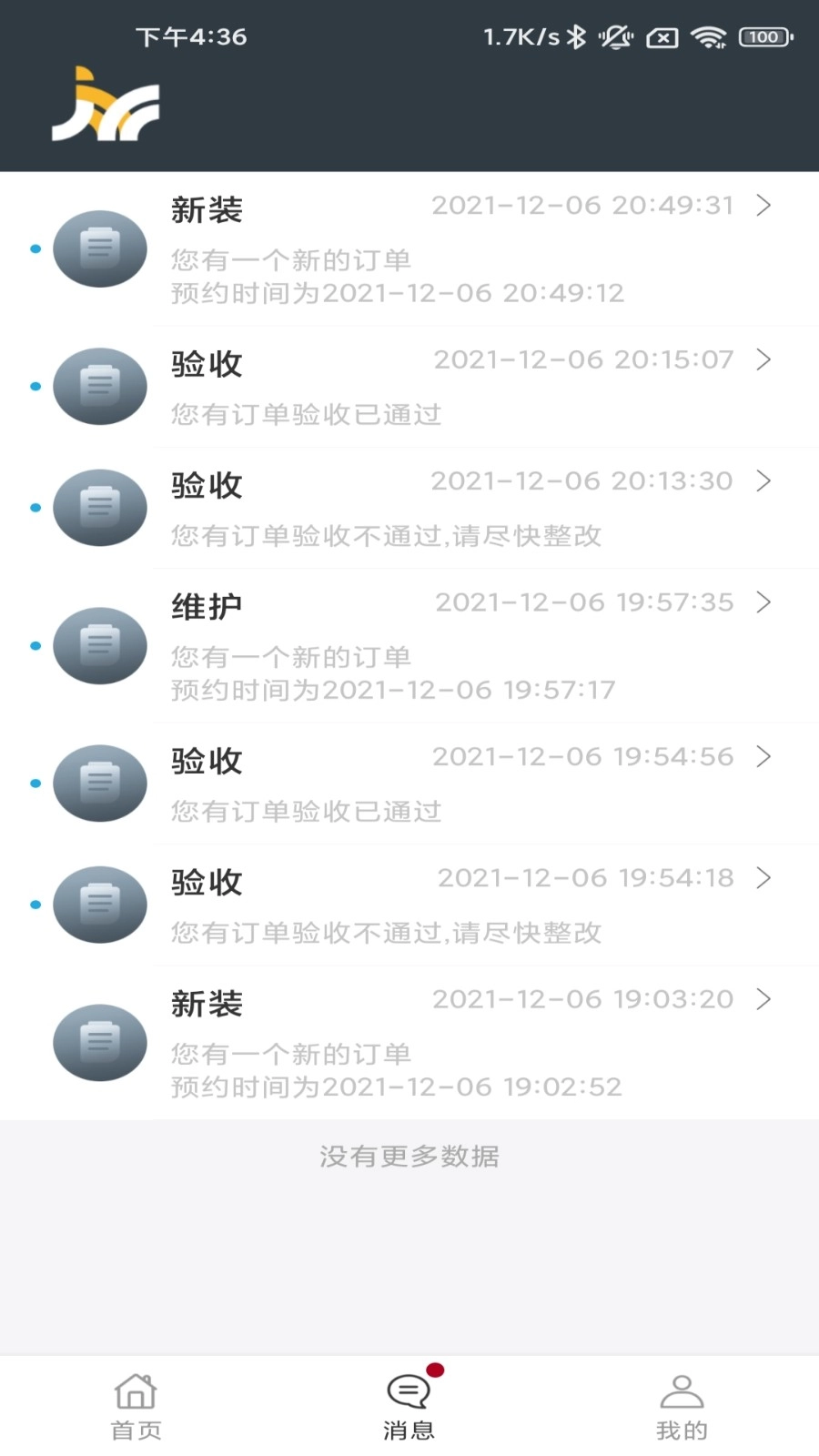The width and height of the screenshot is (819, 1456).
Task: Click the Bluetooth icon in the status bar
Action: [574, 37]
